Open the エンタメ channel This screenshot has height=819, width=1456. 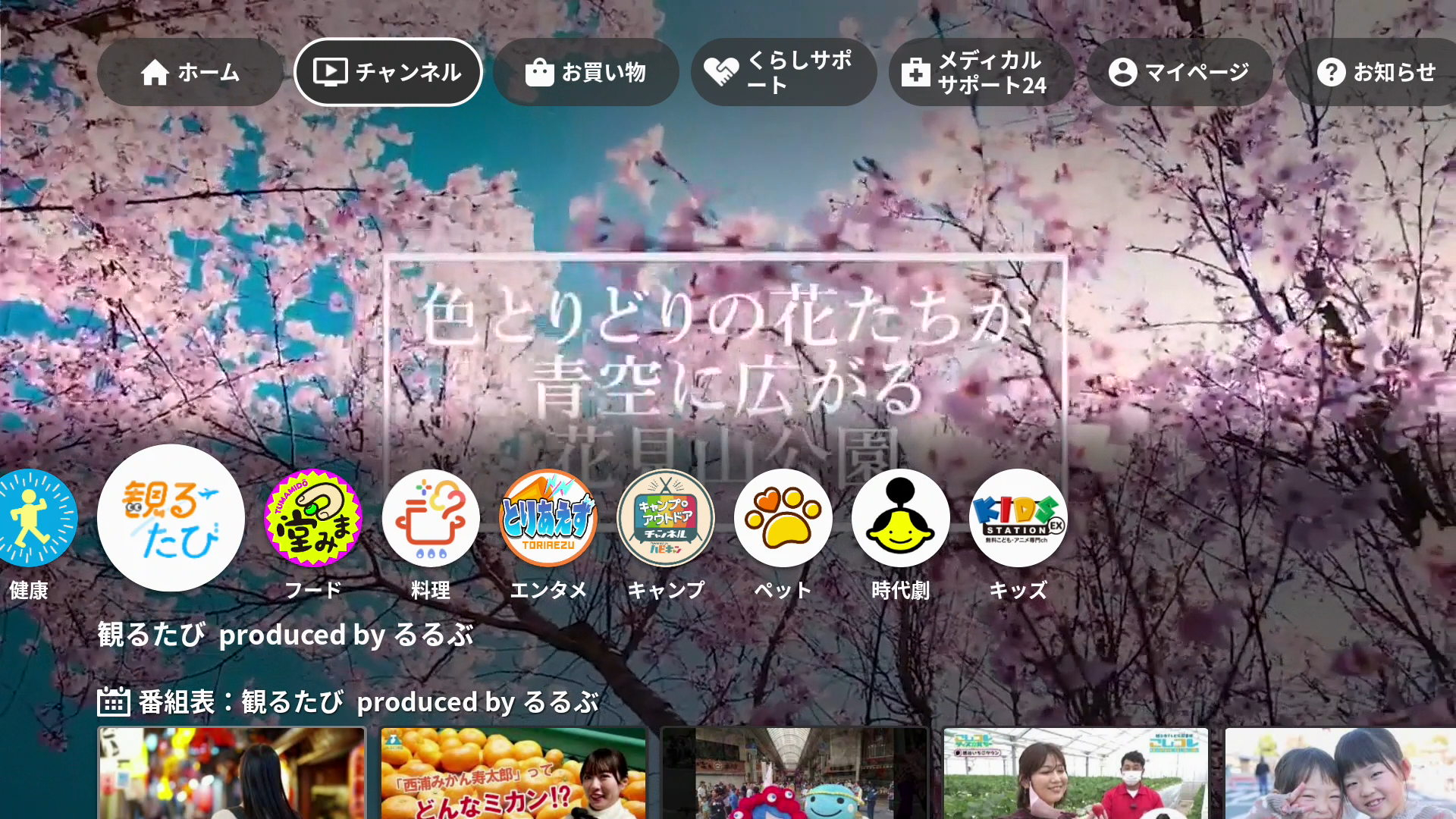point(548,518)
